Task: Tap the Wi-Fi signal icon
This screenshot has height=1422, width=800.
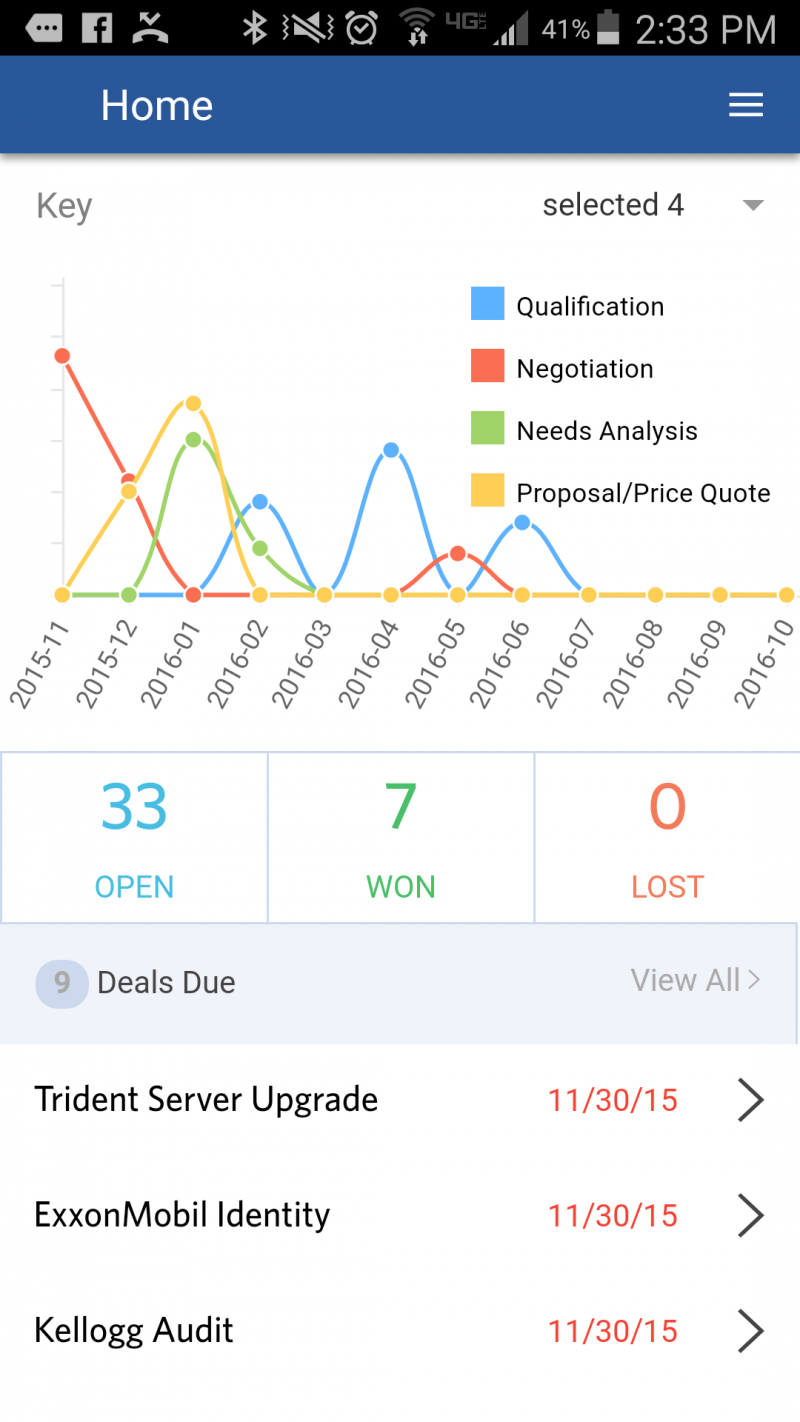Action: tap(417, 25)
